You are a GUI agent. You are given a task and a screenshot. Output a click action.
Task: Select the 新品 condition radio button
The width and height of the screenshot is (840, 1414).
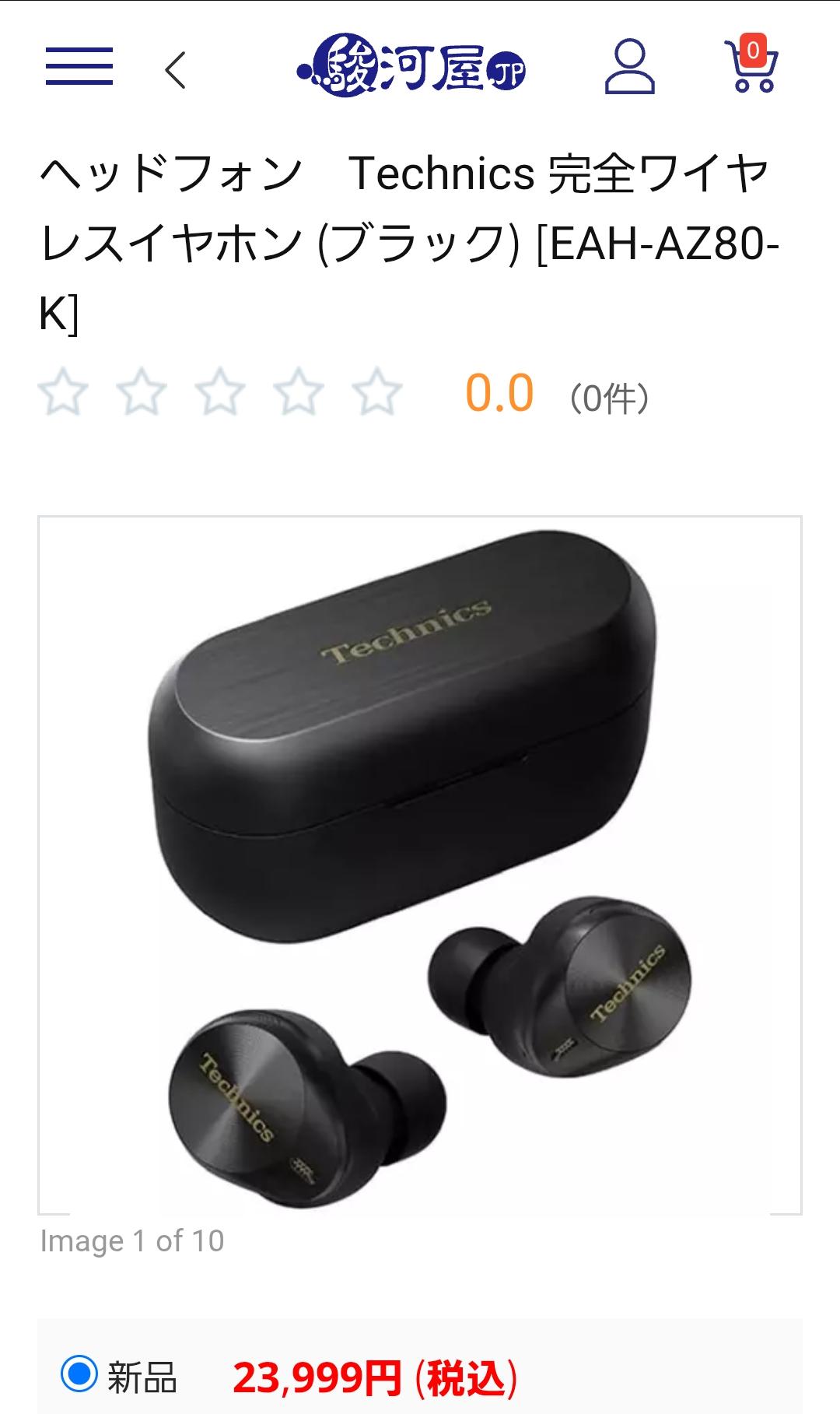point(79,1374)
